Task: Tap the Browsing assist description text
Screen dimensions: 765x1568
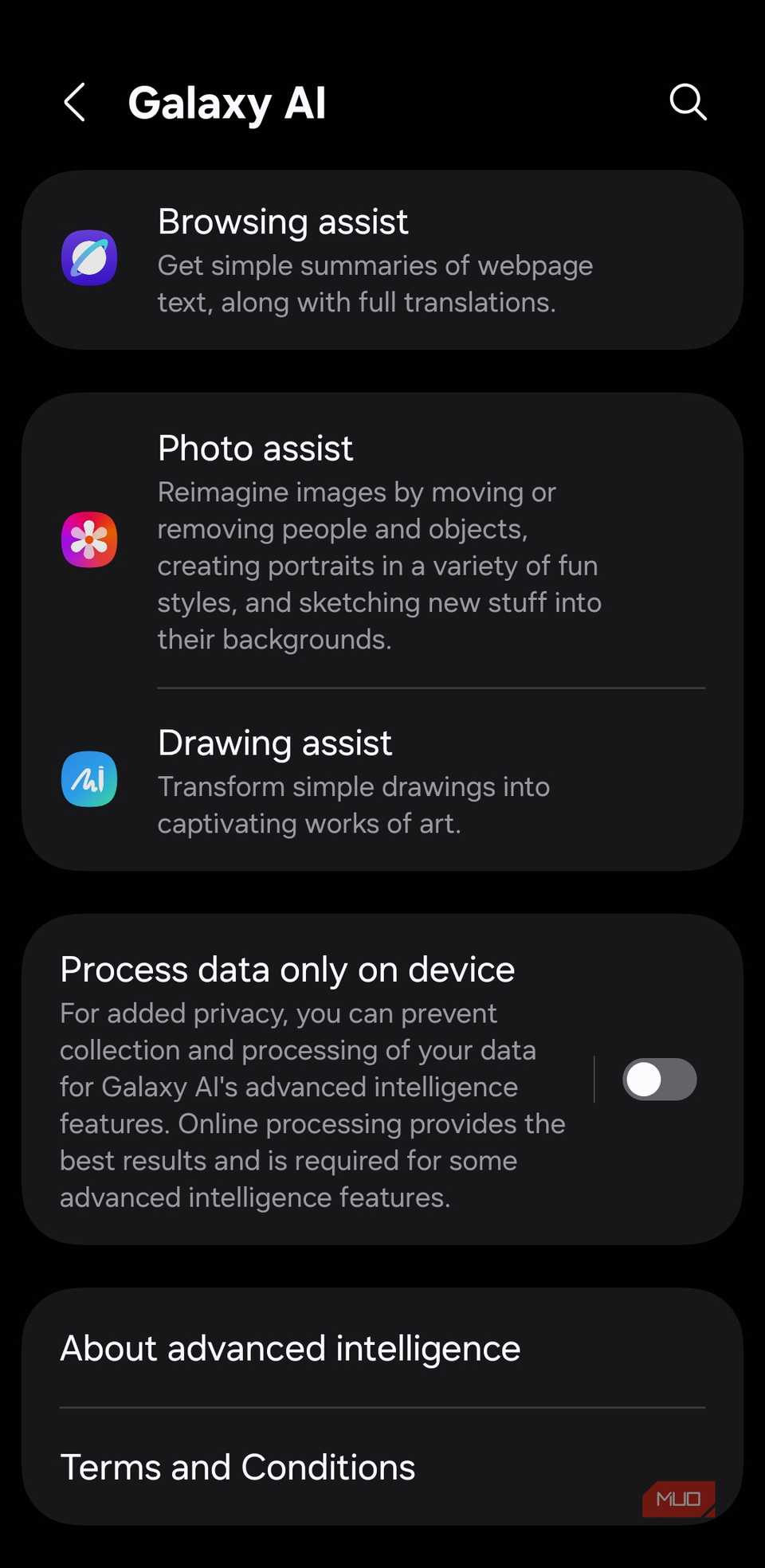Action: [x=375, y=284]
